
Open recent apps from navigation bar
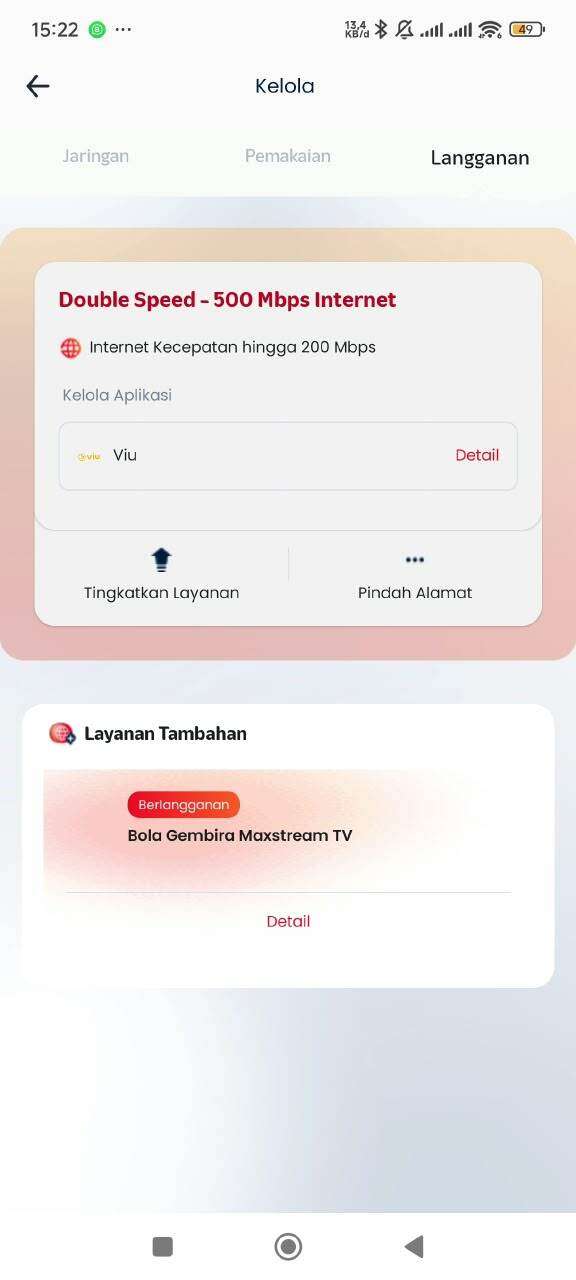coord(162,1246)
